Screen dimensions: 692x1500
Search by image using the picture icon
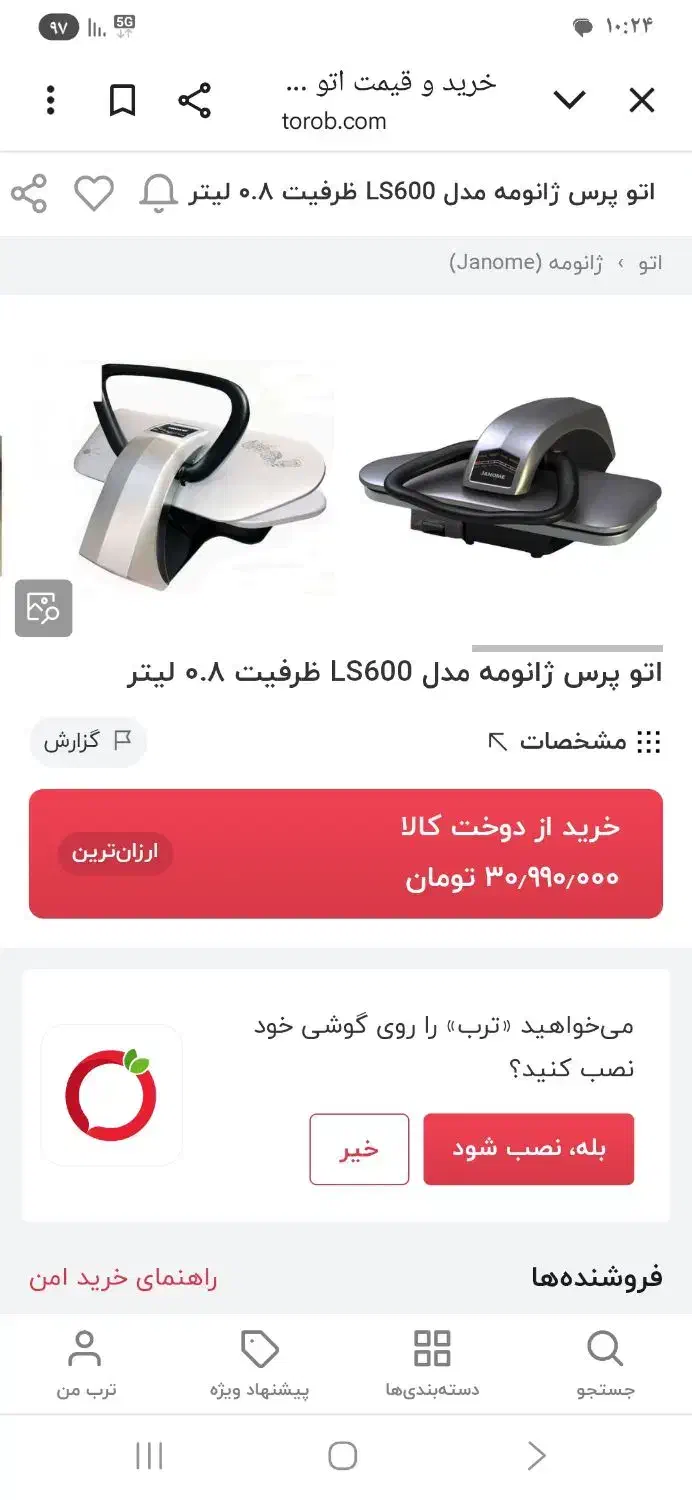(x=43, y=608)
